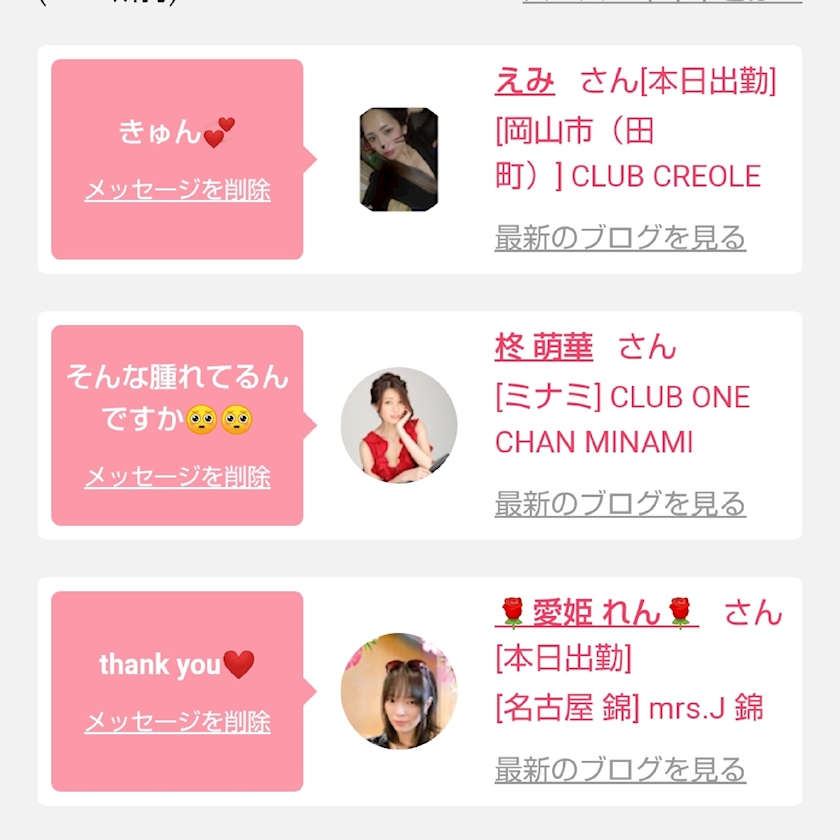Delete the thank you message
This screenshot has width=840, height=840.
pos(177,722)
